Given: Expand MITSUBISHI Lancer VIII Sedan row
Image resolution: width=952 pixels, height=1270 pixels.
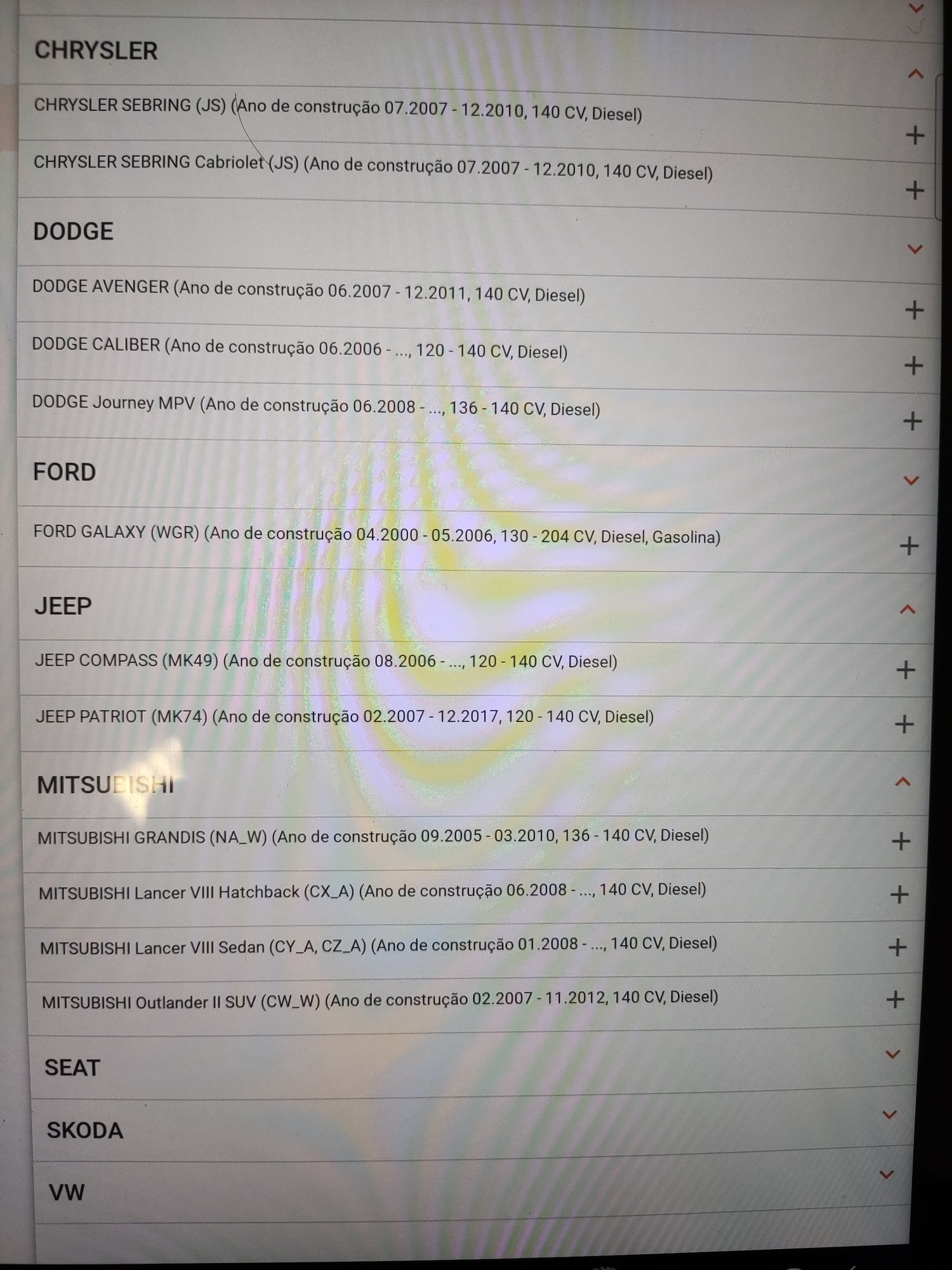Looking at the screenshot, I should 897,947.
